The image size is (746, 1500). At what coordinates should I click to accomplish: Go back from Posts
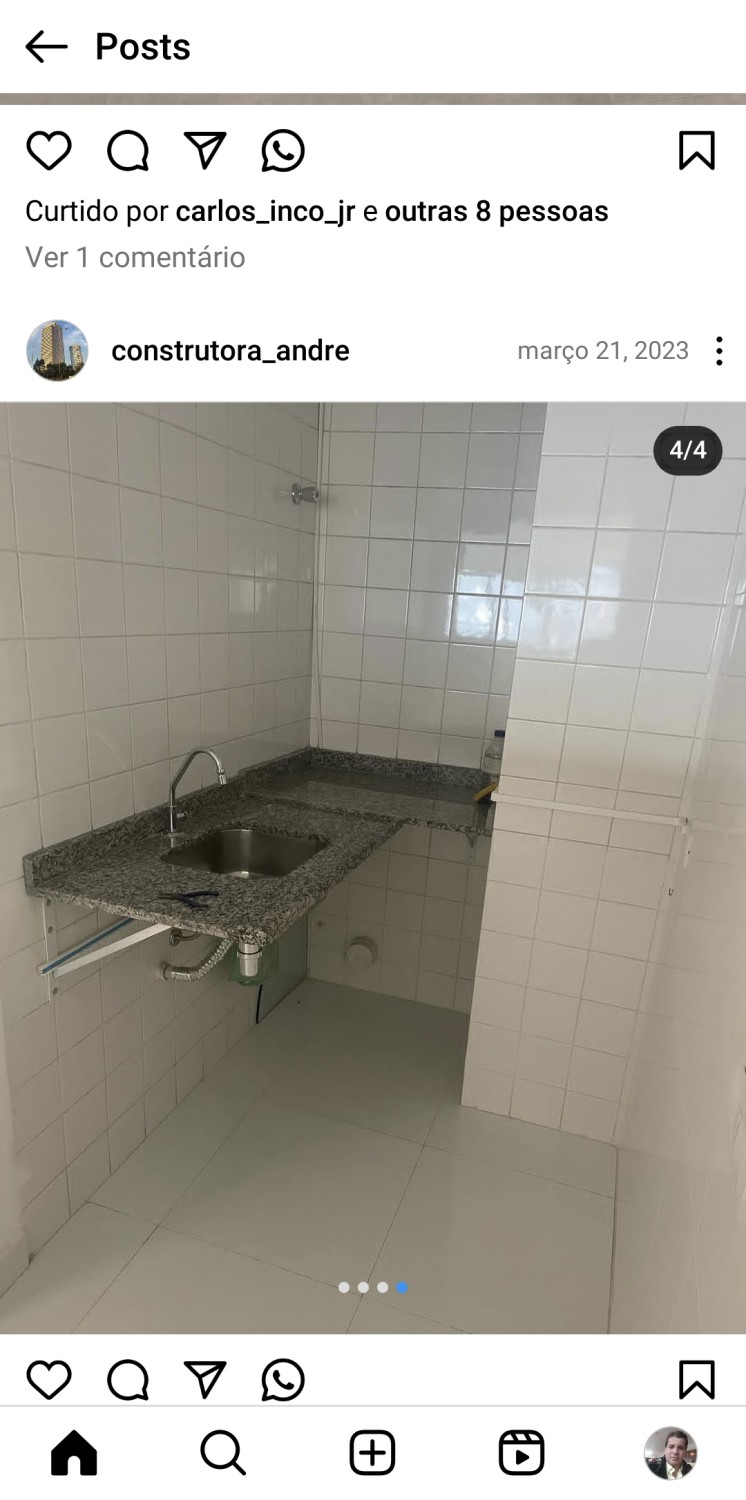[46, 47]
